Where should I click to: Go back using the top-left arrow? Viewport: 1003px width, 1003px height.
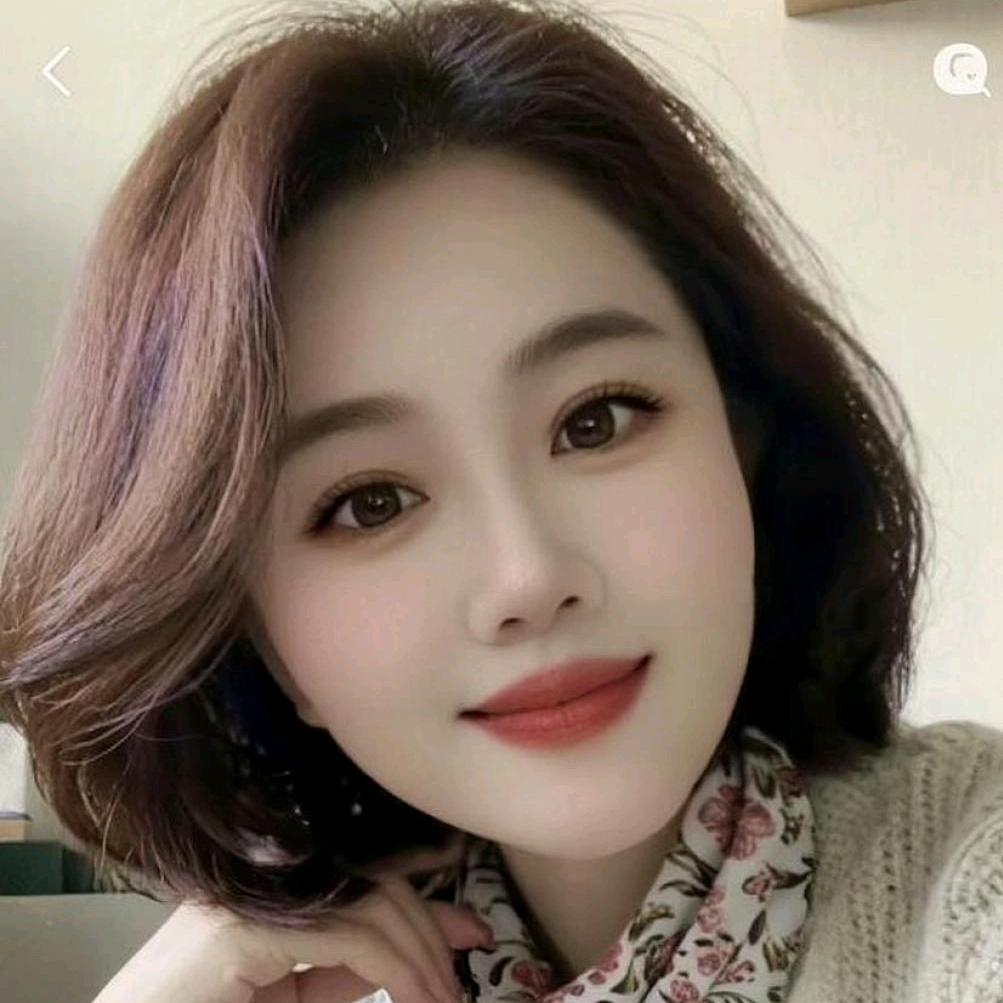point(57,72)
